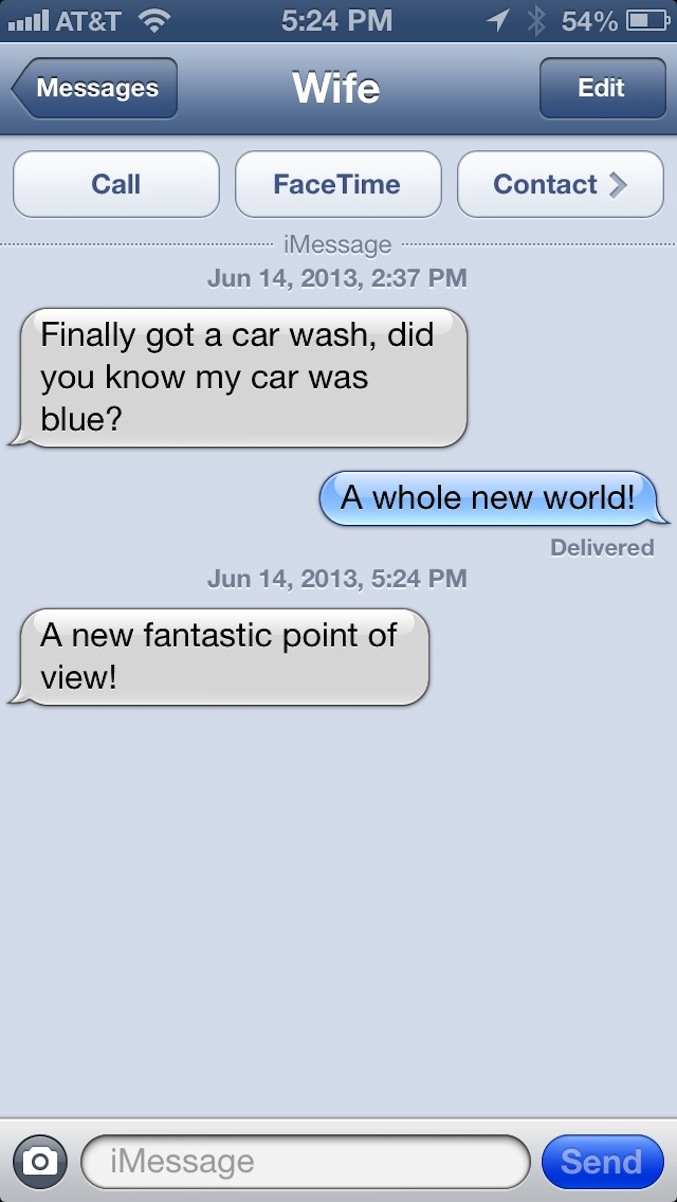Image resolution: width=677 pixels, height=1202 pixels.
Task: Open Wife's Contact details
Action: (560, 184)
